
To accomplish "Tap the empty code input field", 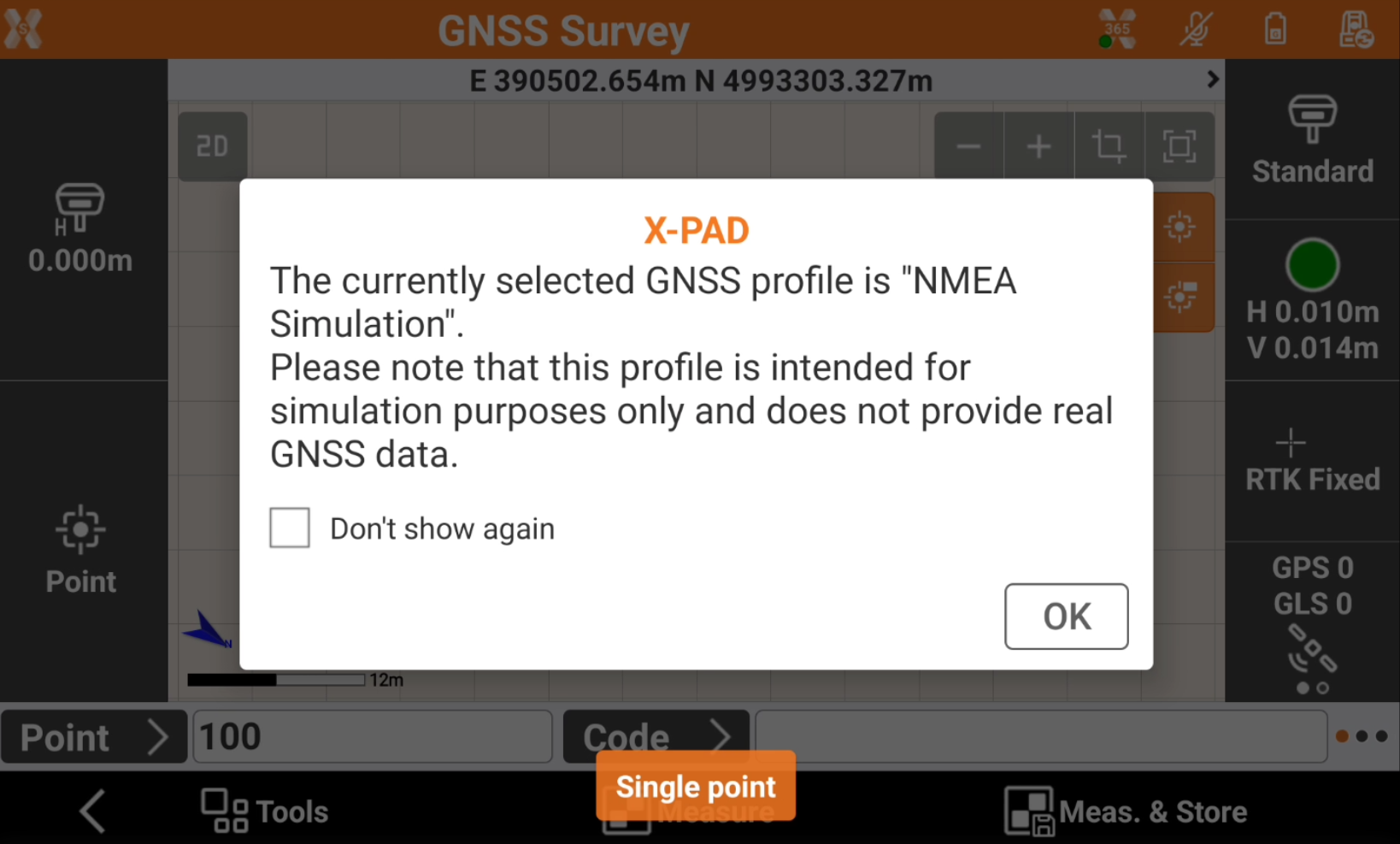I will (x=1040, y=736).
